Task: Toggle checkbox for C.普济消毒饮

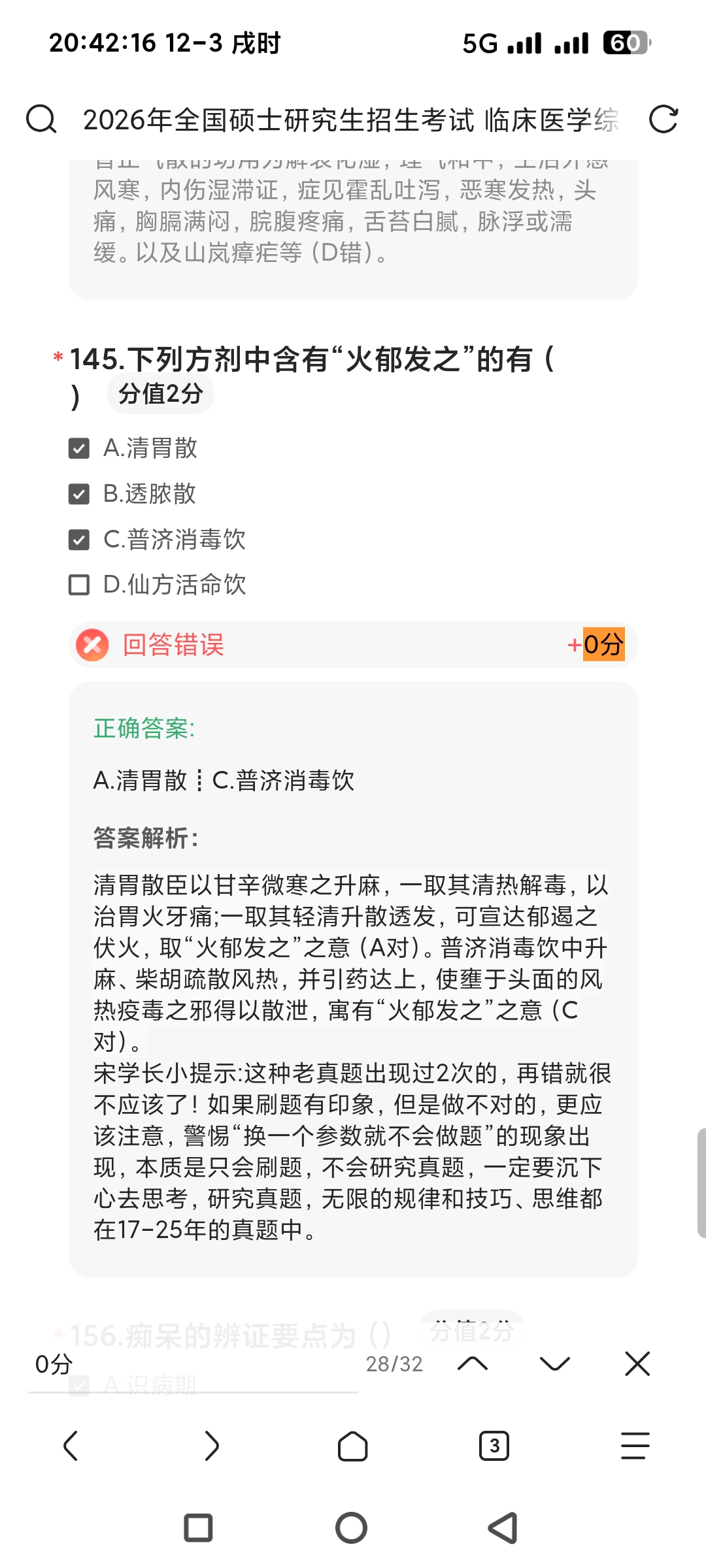Action: (x=79, y=540)
